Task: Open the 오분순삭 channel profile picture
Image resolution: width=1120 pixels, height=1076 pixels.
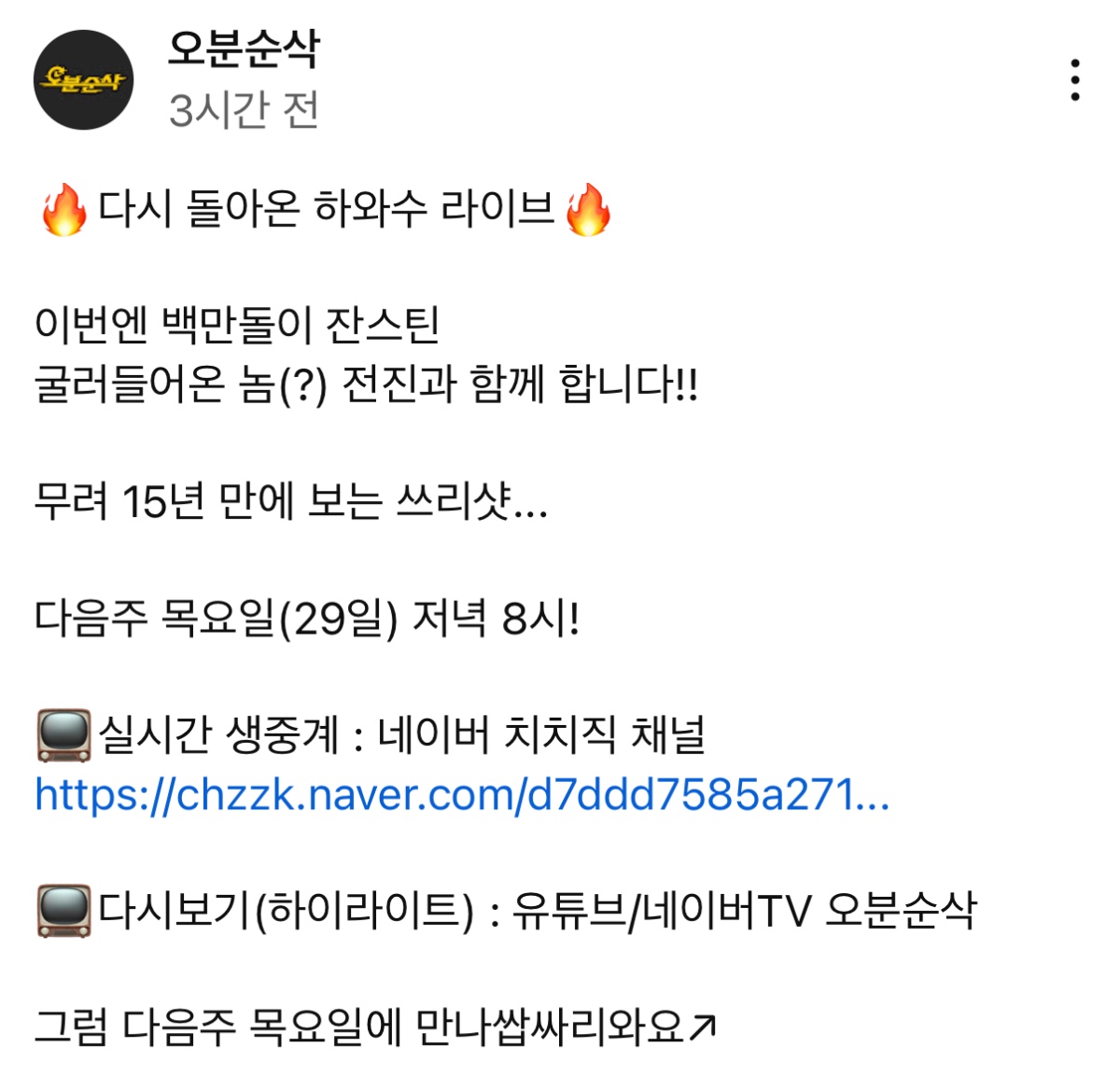Action: click(x=83, y=80)
